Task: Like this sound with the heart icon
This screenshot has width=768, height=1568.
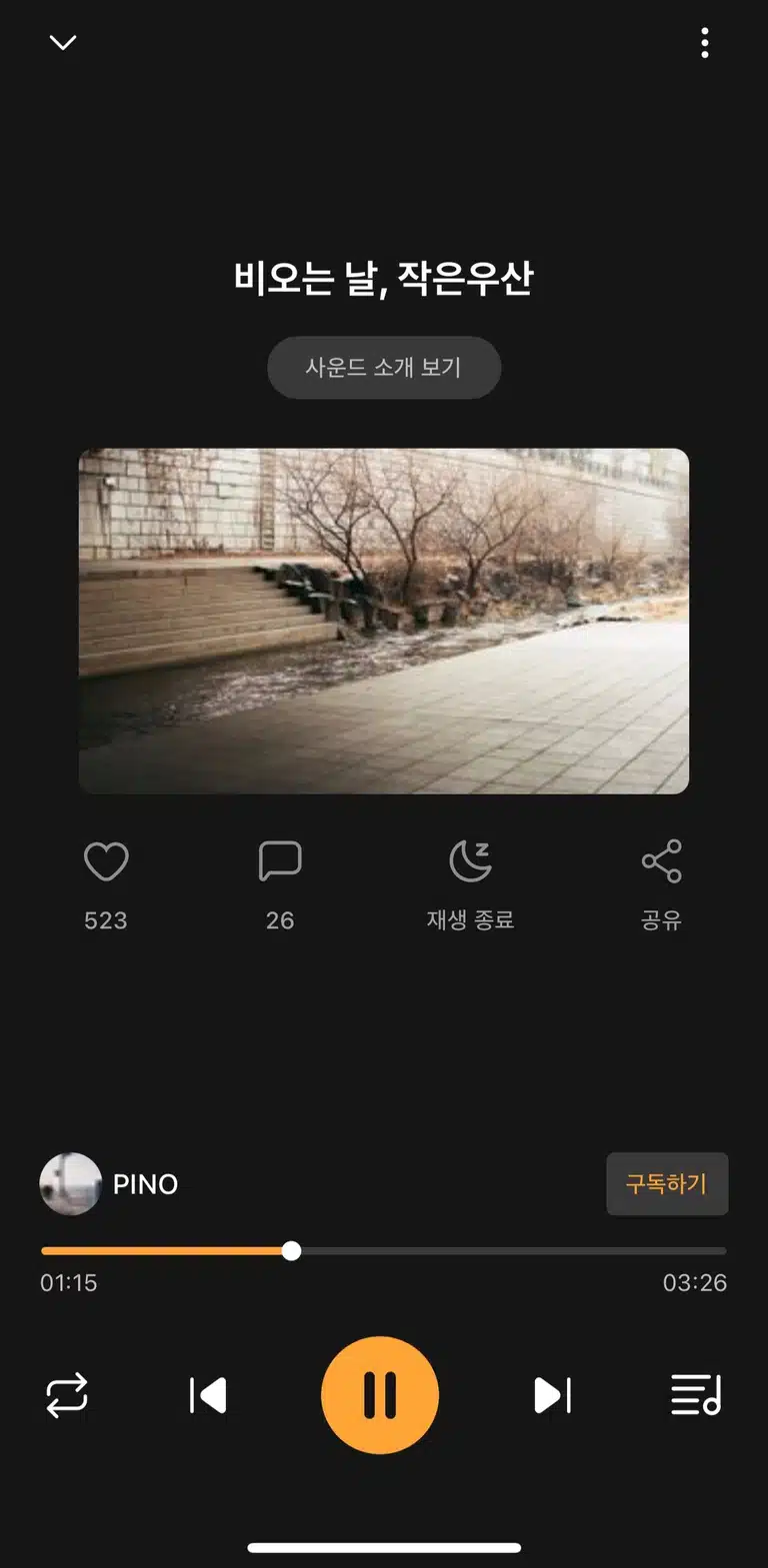Action: click(x=106, y=861)
